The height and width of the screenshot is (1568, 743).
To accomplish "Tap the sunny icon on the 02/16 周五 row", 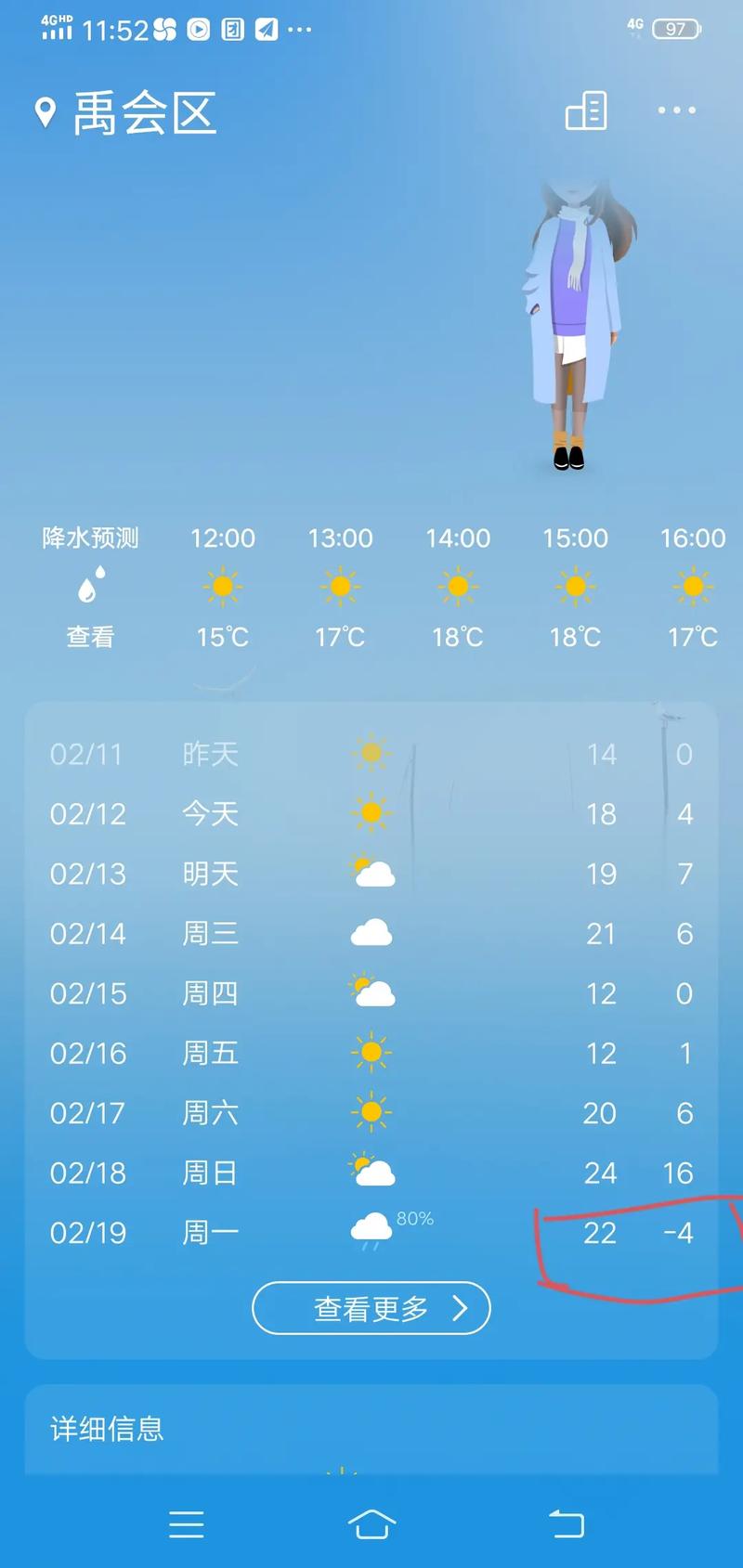I will (371, 1053).
